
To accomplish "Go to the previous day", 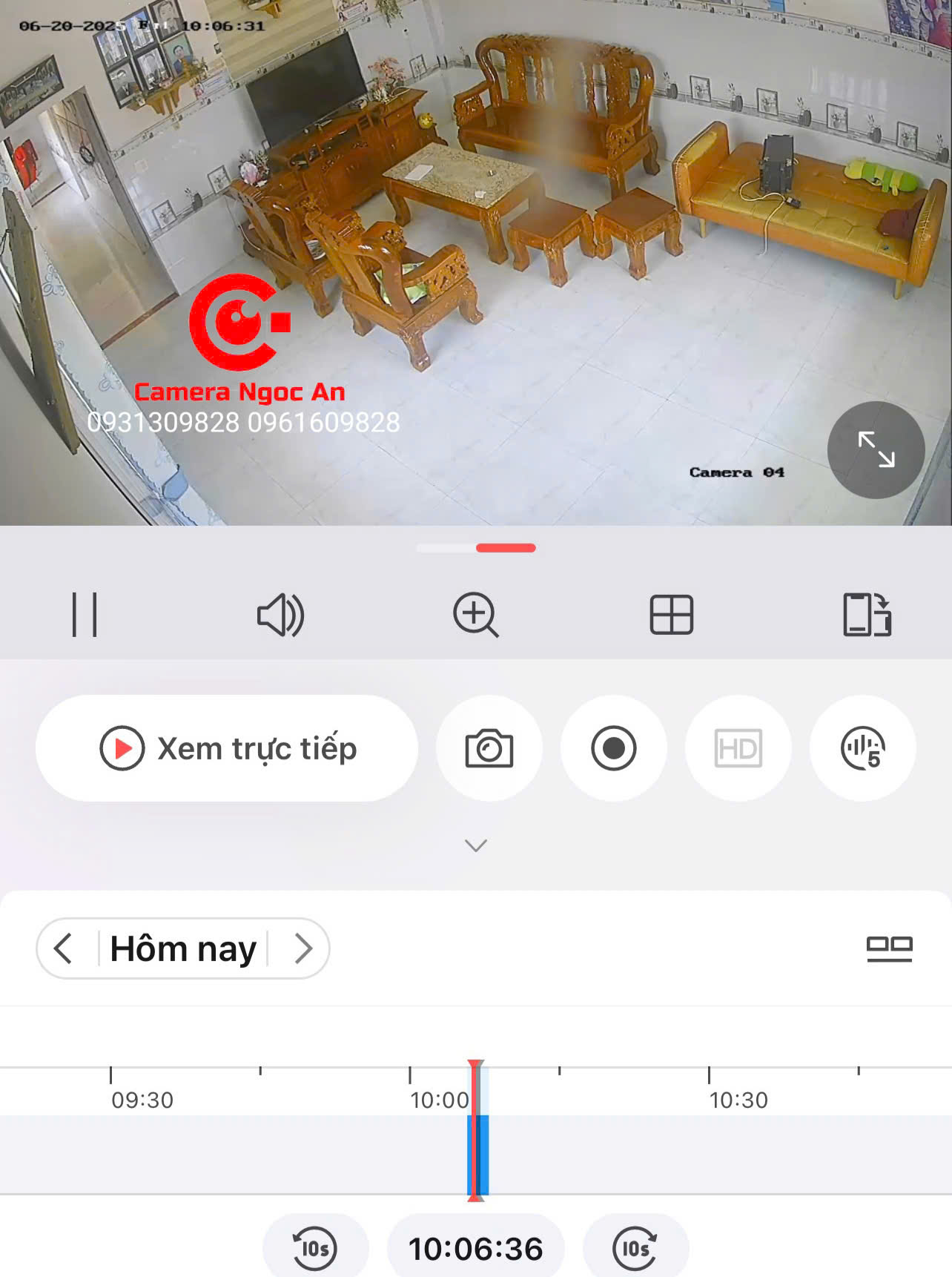I will tap(64, 948).
